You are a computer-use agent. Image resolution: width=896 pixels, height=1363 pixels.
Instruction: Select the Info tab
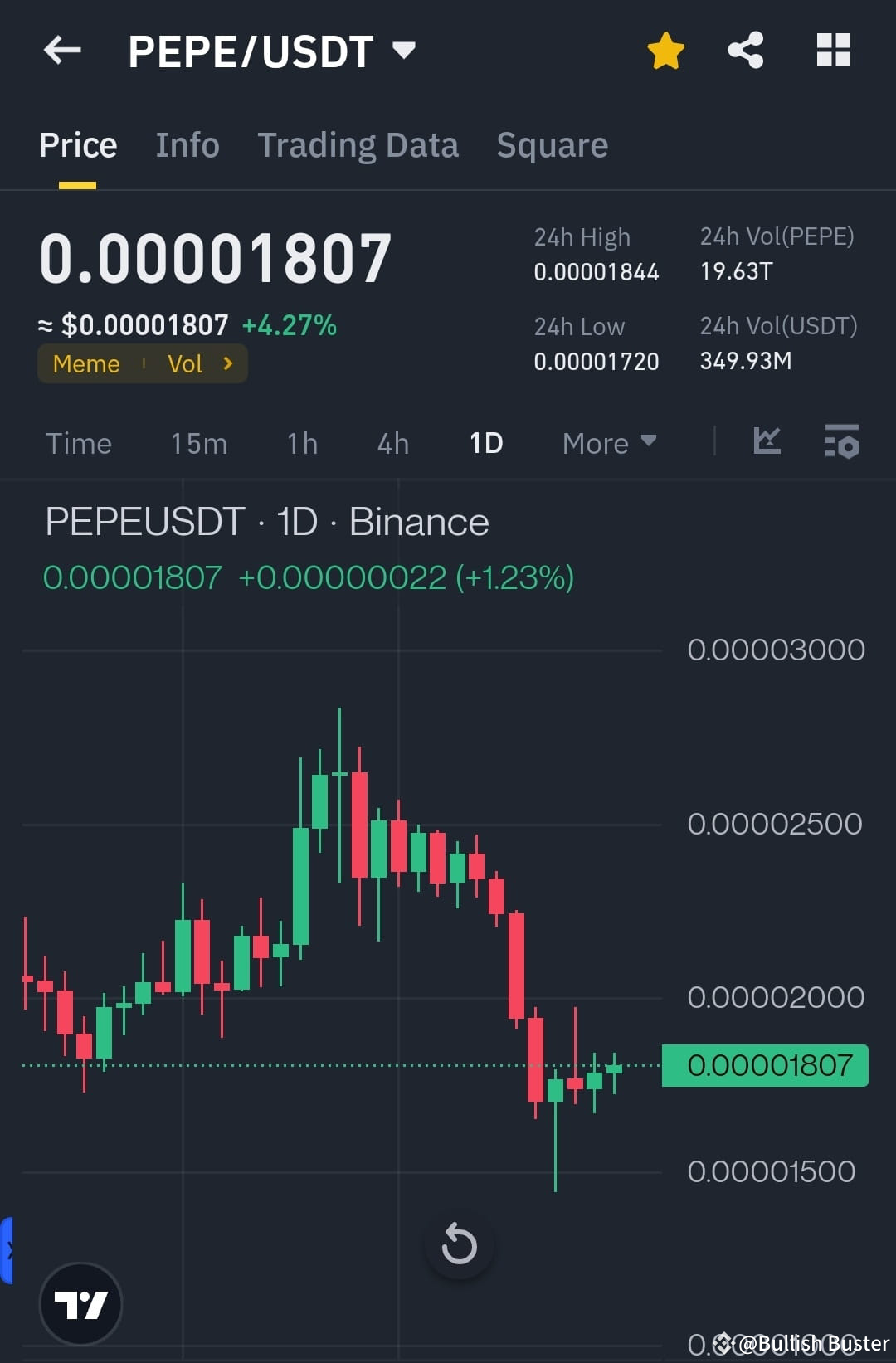point(187,144)
